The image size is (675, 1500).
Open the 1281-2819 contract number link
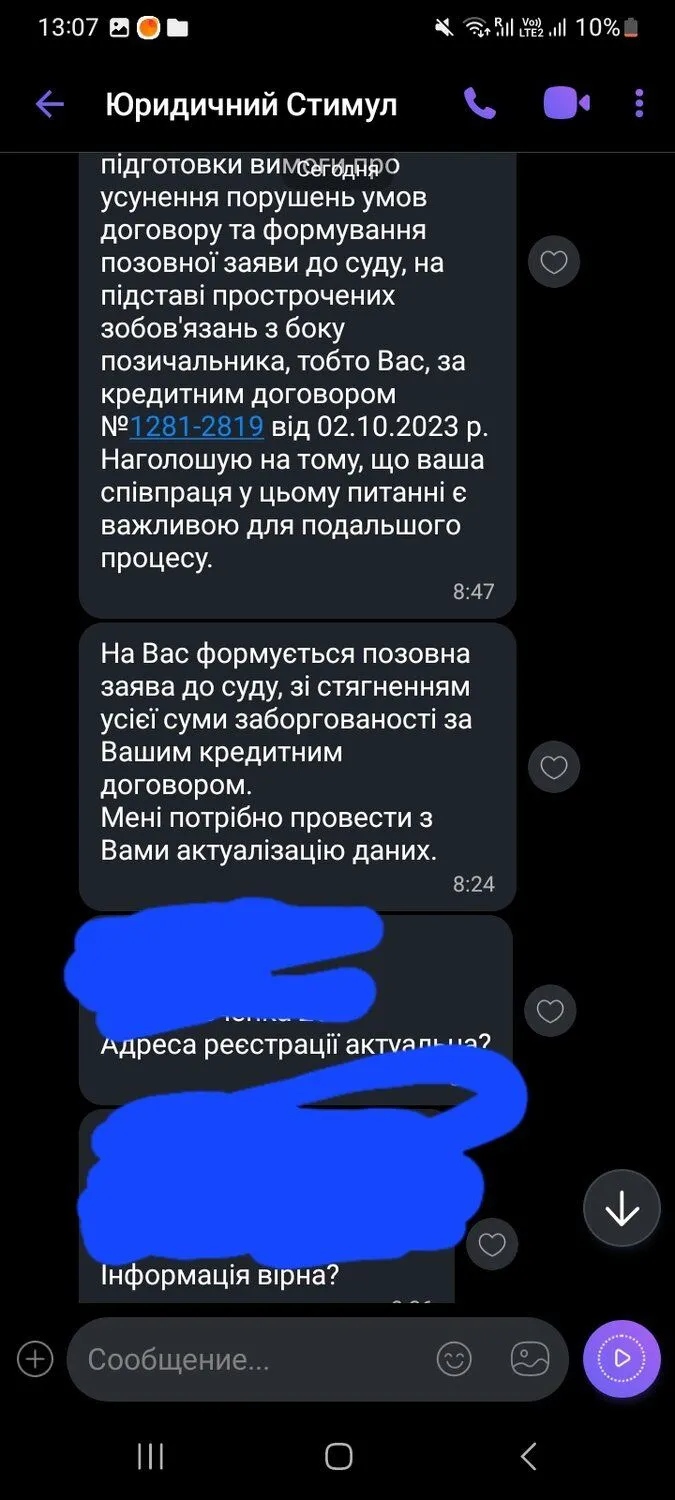197,426
